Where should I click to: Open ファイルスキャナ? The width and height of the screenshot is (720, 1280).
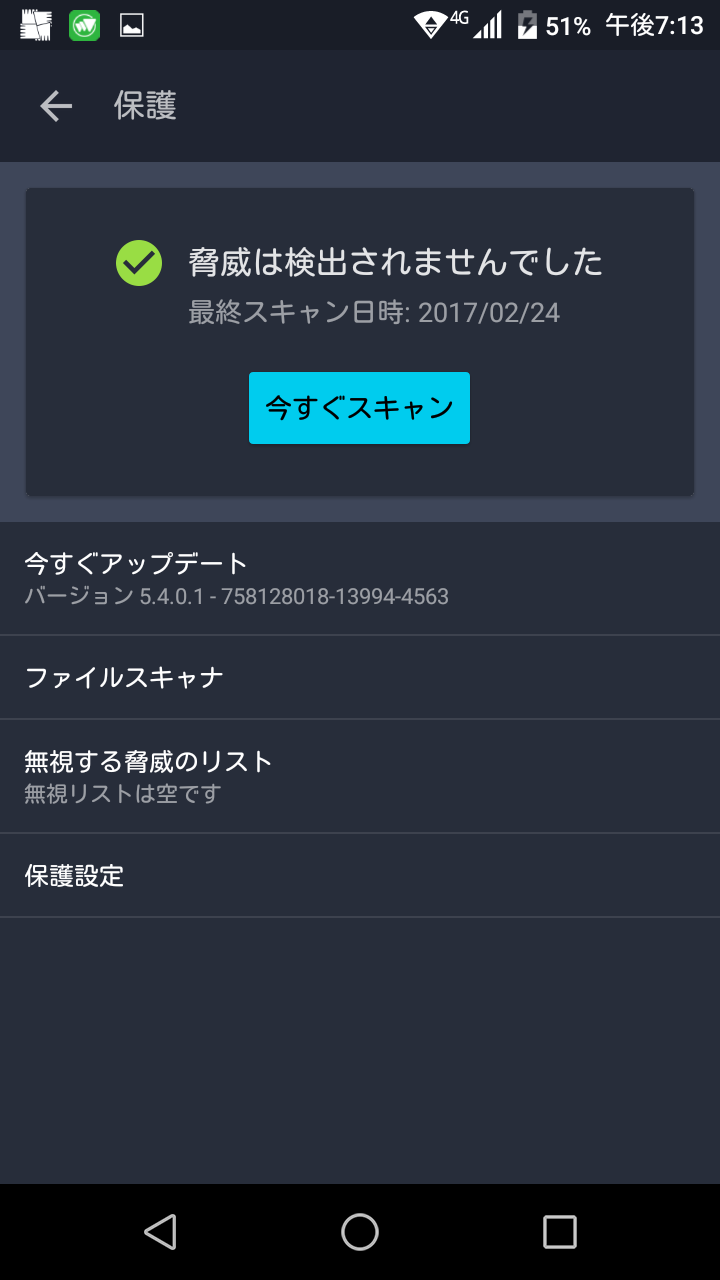[360, 677]
